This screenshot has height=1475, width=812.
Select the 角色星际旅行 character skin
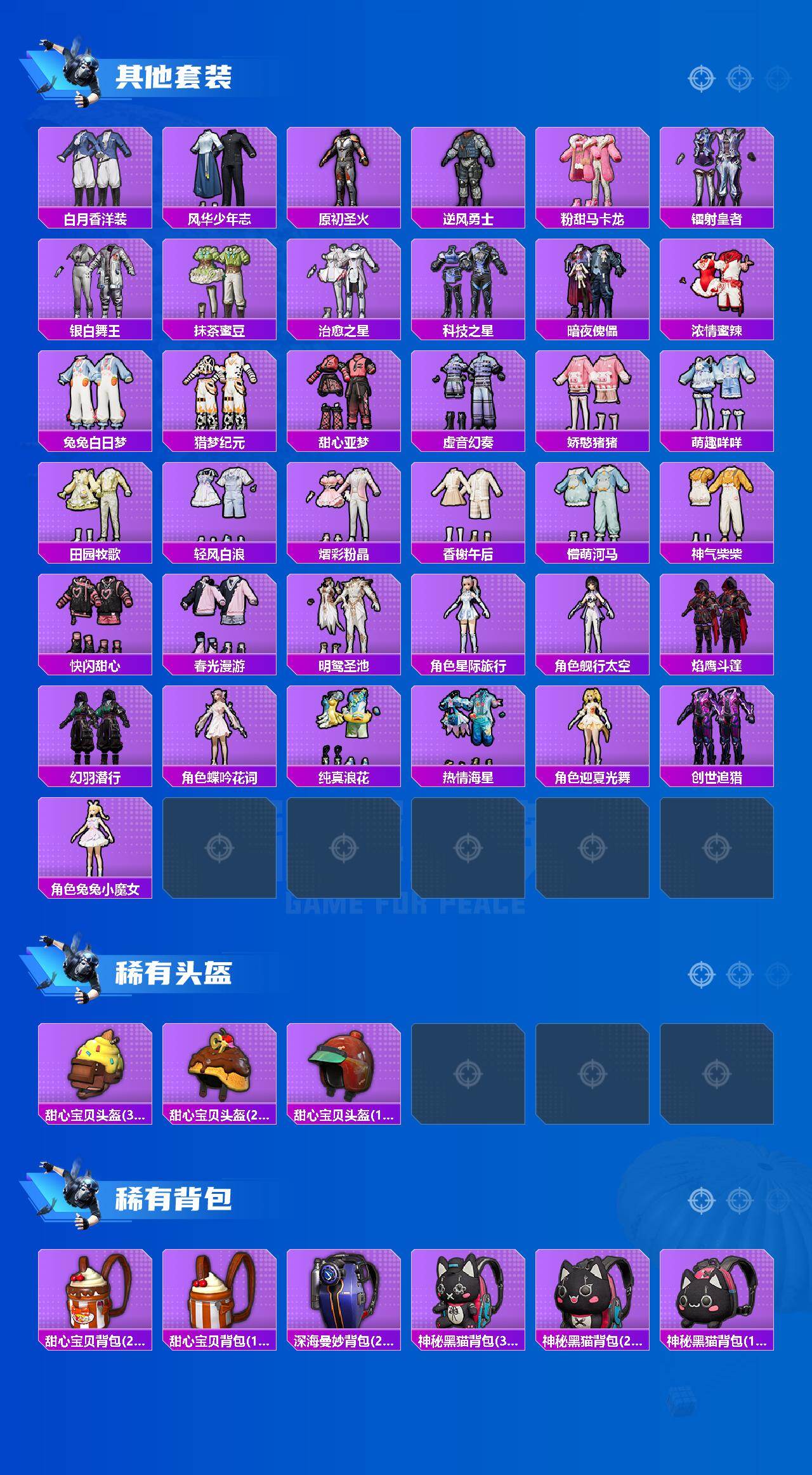coord(468,619)
